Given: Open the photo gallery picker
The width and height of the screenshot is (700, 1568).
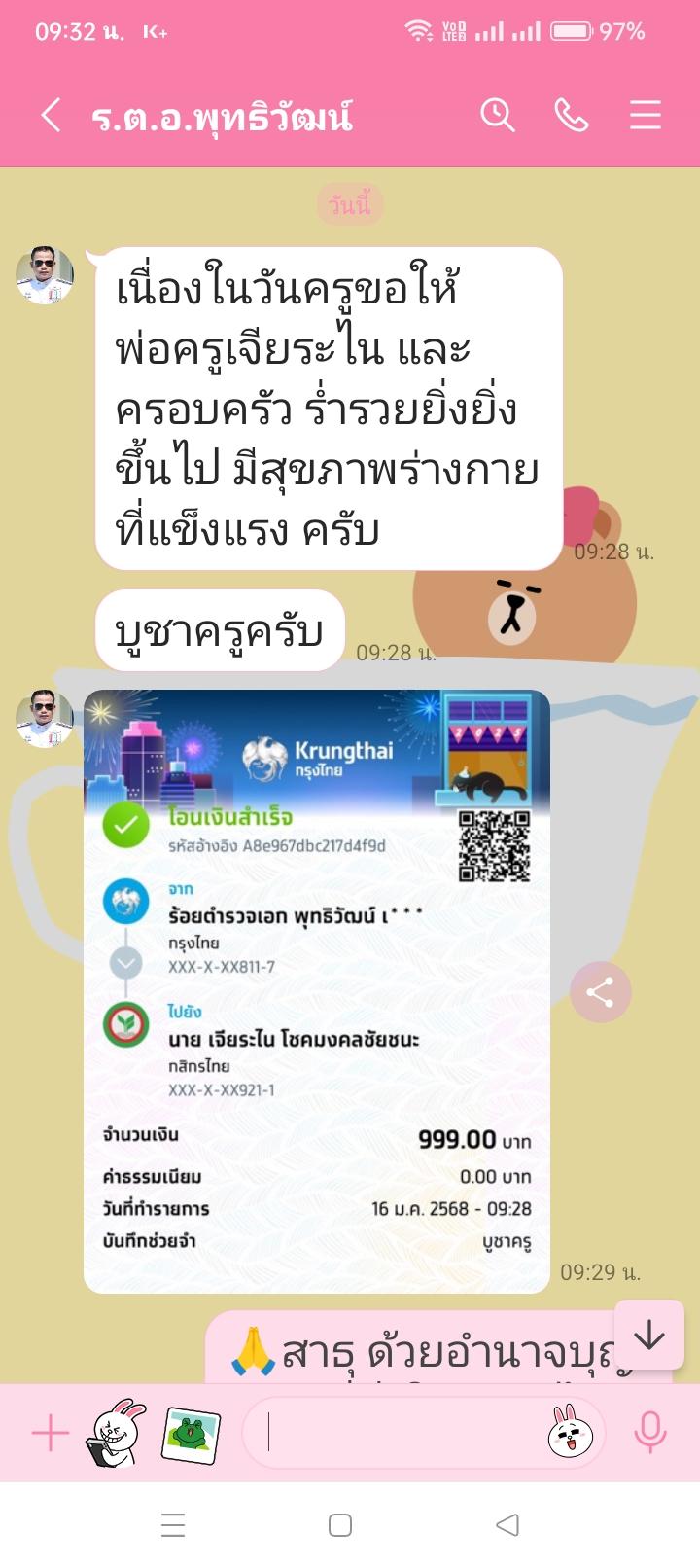Looking at the screenshot, I should point(191,1433).
